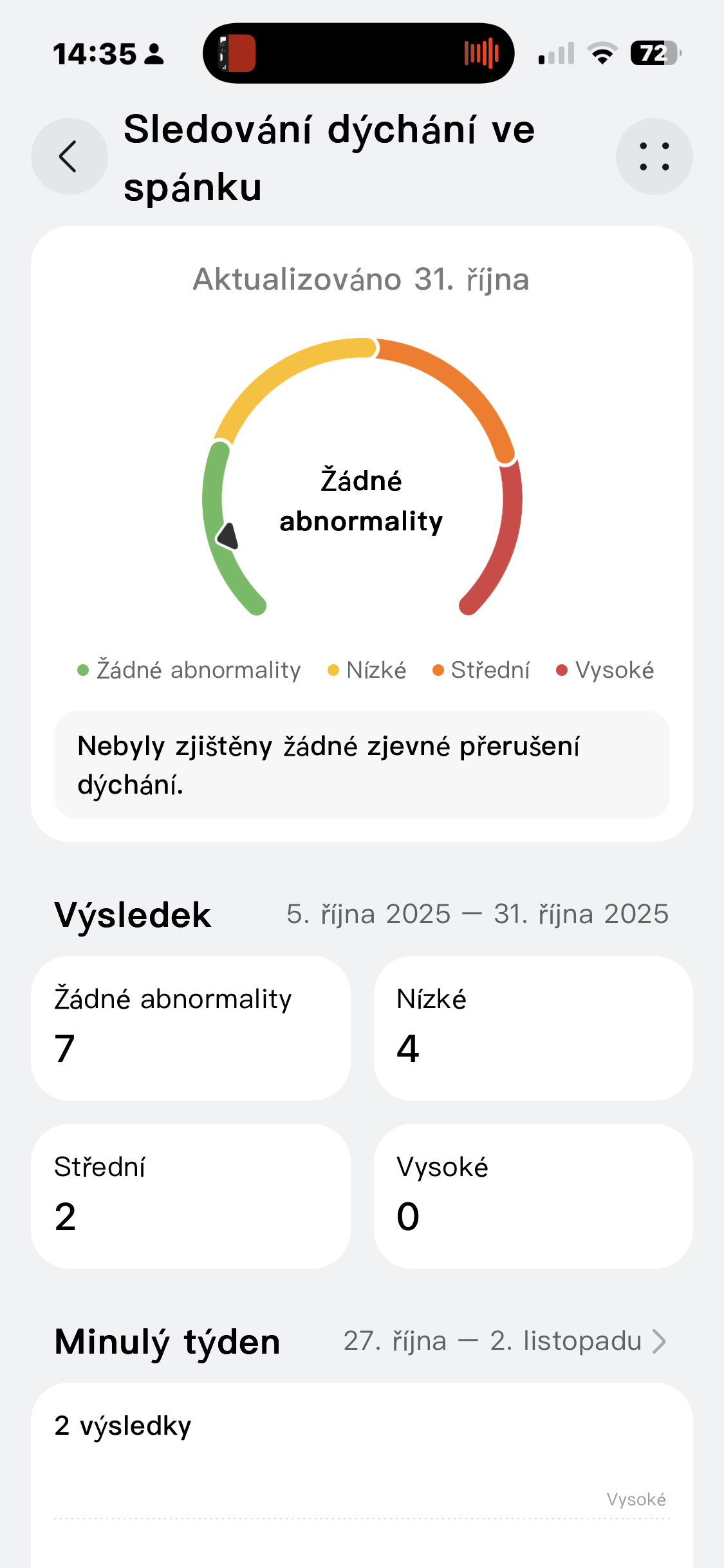Open the Vysoké result card
Screen dimensions: 724x1568
pyautogui.click(x=533, y=1196)
